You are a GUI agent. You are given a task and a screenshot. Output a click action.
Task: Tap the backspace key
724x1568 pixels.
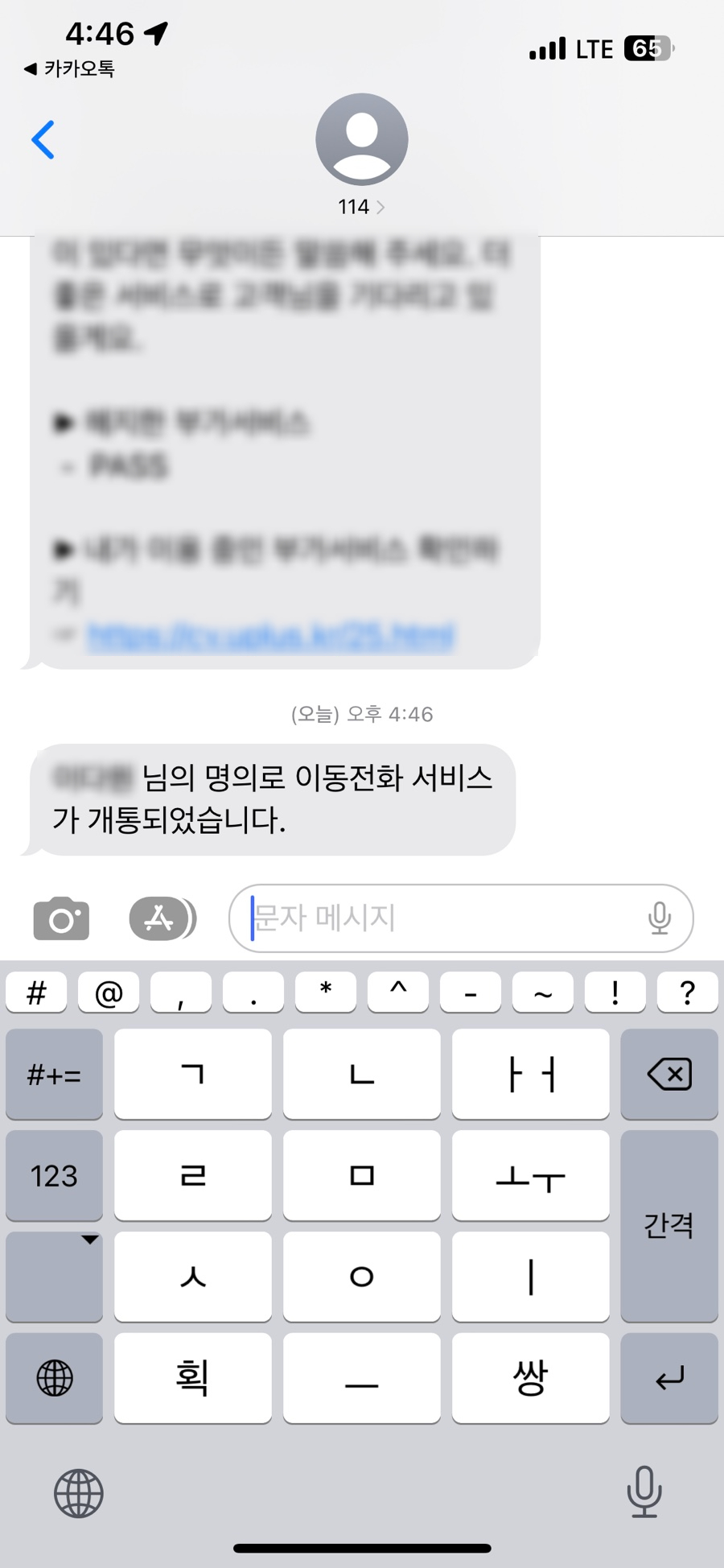pyautogui.click(x=669, y=1074)
